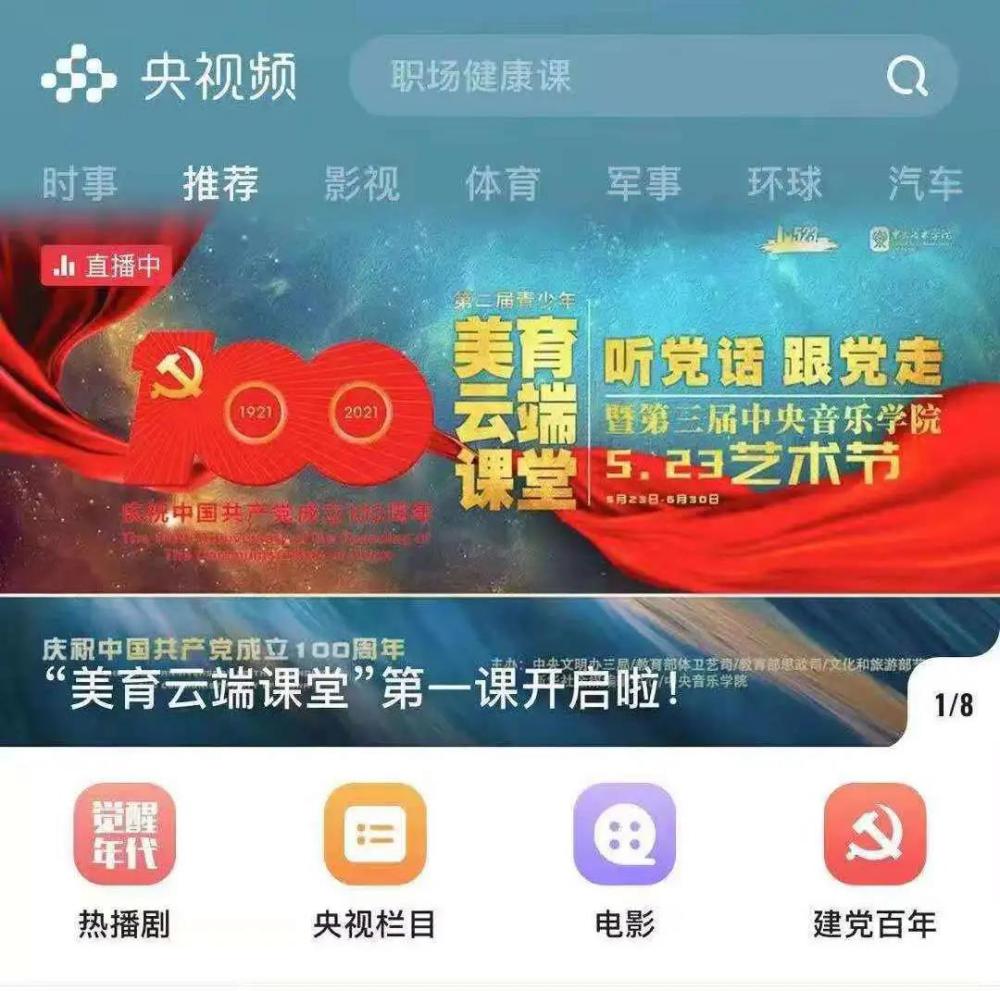Switch to the 时事 tab
The height and width of the screenshot is (991, 1000).
pos(79,184)
